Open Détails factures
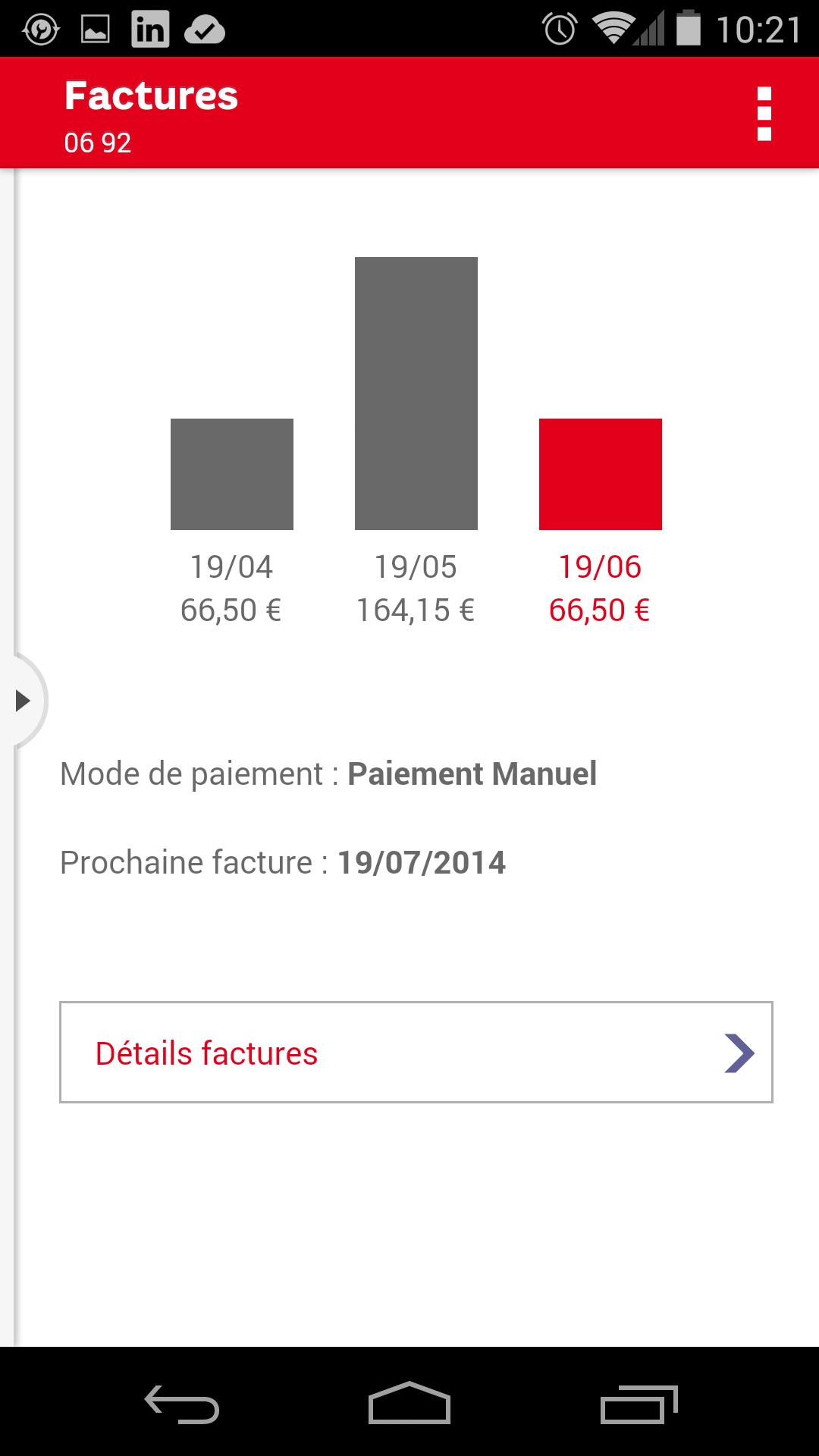Image resolution: width=819 pixels, height=1456 pixels. [x=206, y=1052]
